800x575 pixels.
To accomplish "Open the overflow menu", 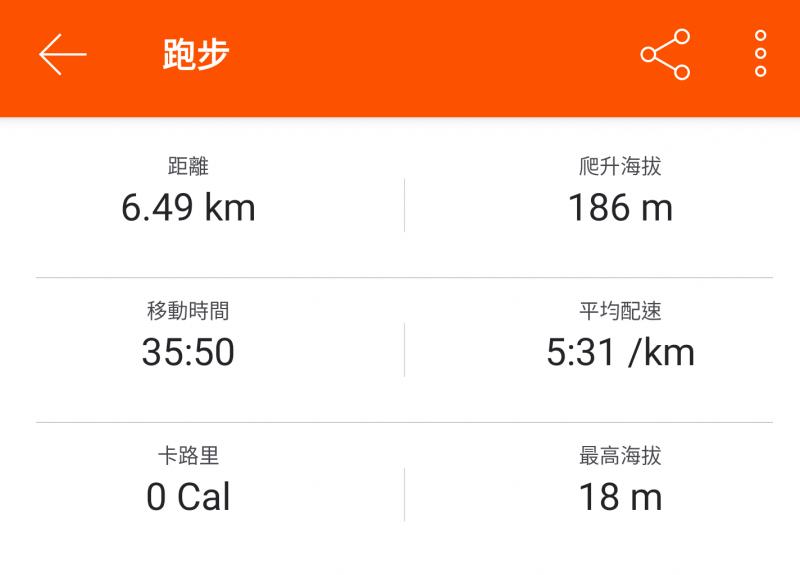I will click(761, 55).
